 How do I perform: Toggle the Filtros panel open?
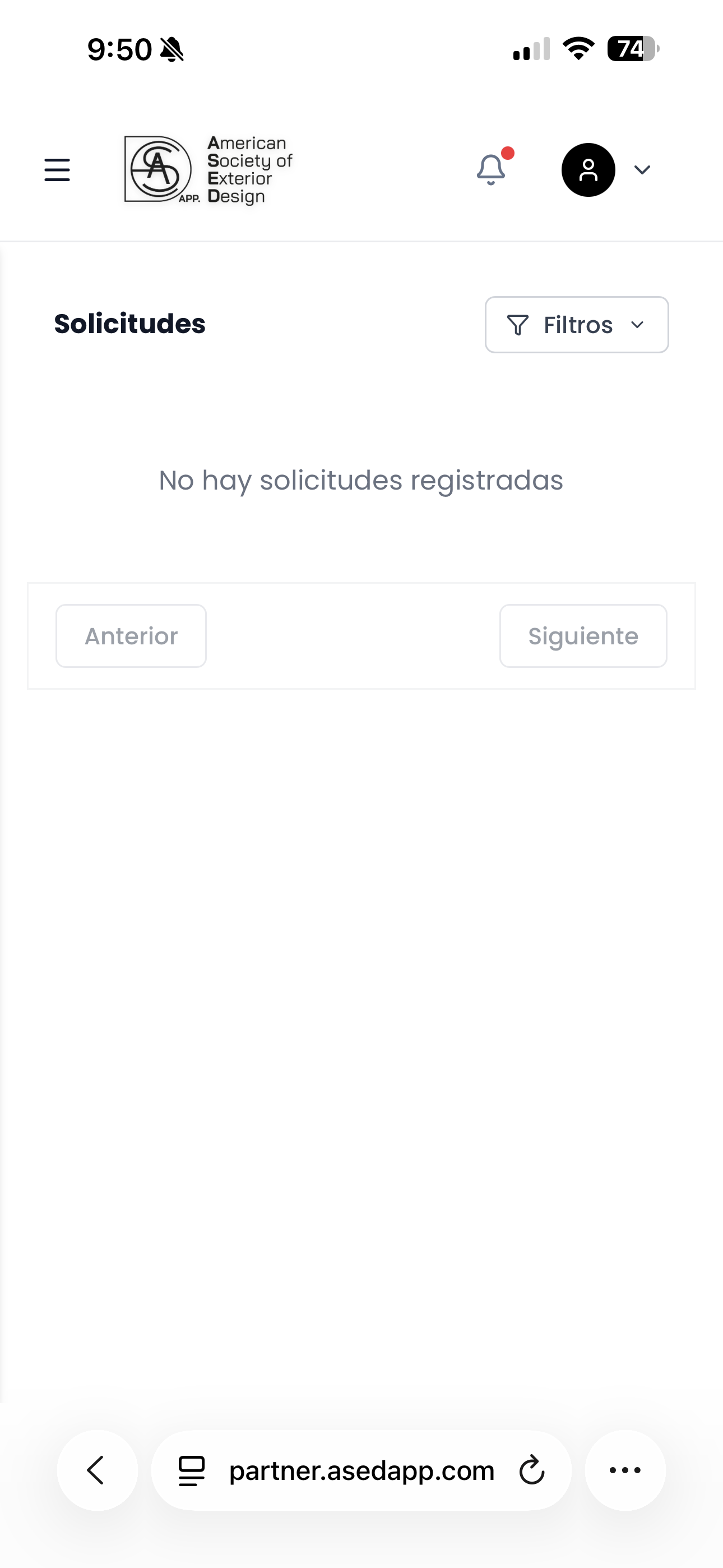[x=576, y=325]
